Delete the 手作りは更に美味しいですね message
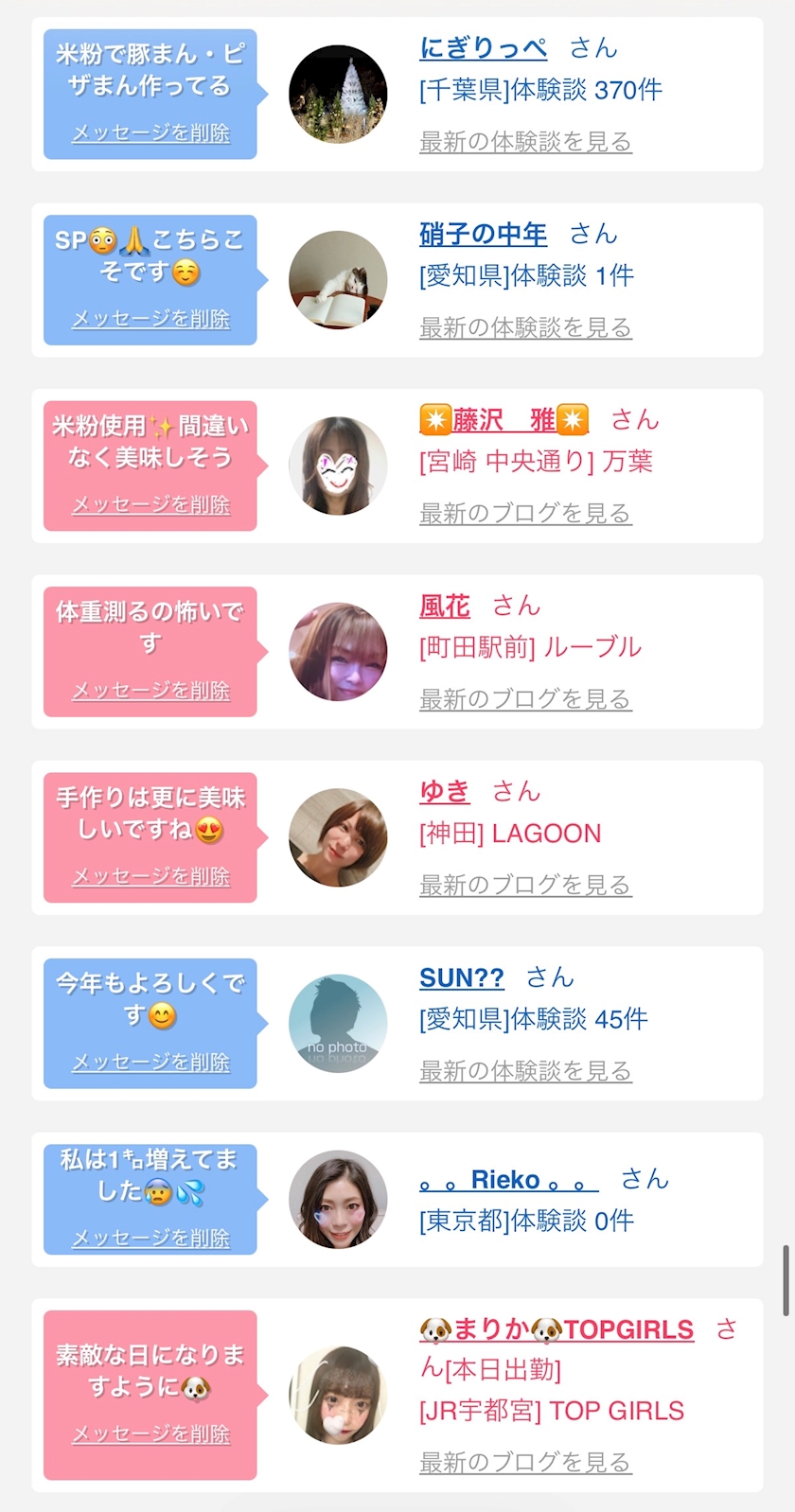This screenshot has width=795, height=1512. [x=150, y=876]
